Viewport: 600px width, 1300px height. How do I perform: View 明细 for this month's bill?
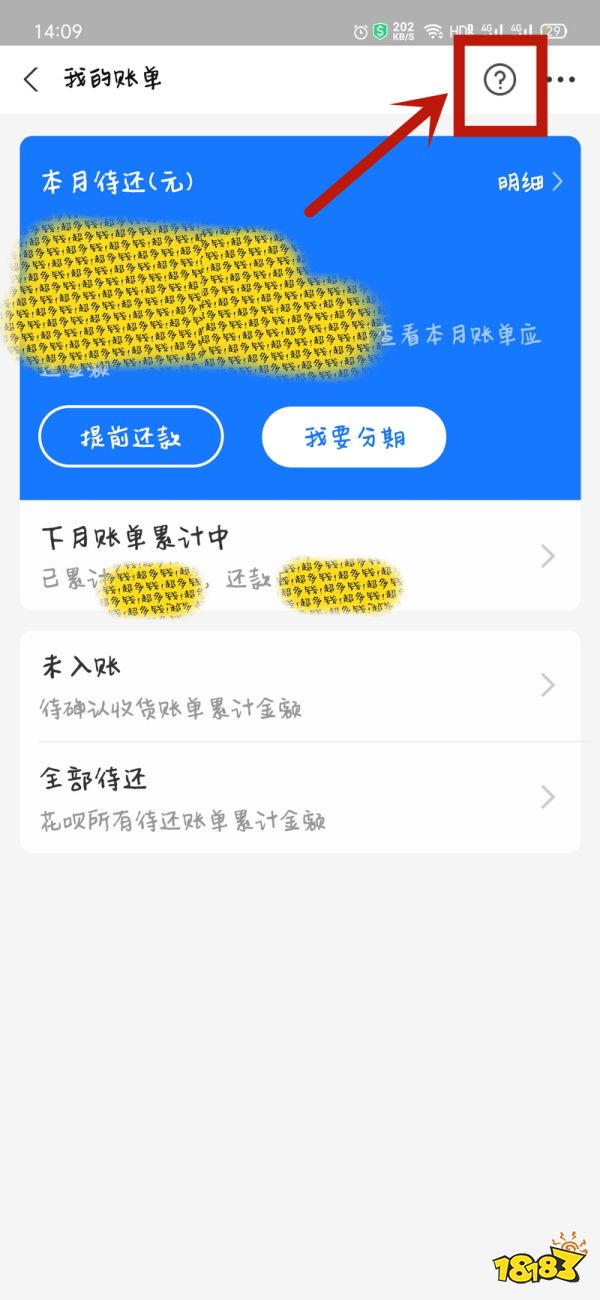click(x=530, y=182)
